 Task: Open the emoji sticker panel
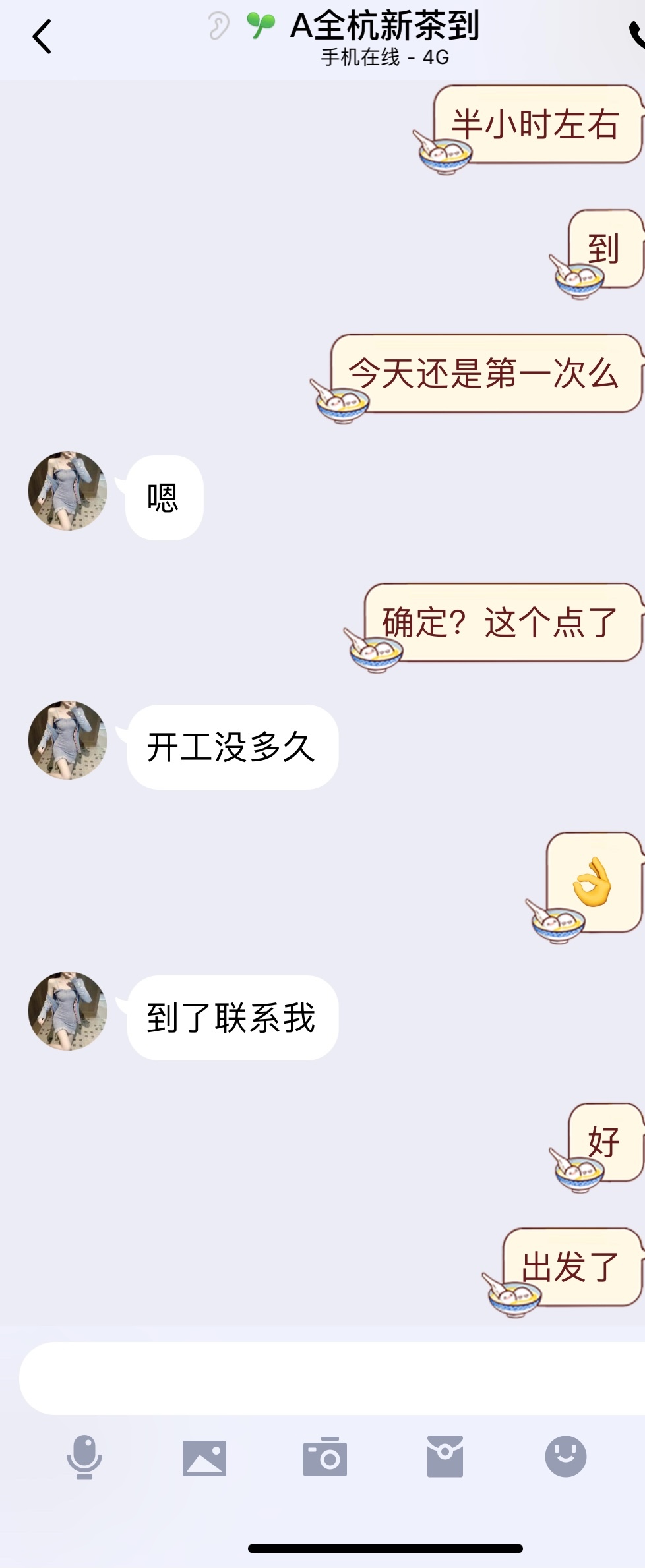click(x=565, y=1456)
